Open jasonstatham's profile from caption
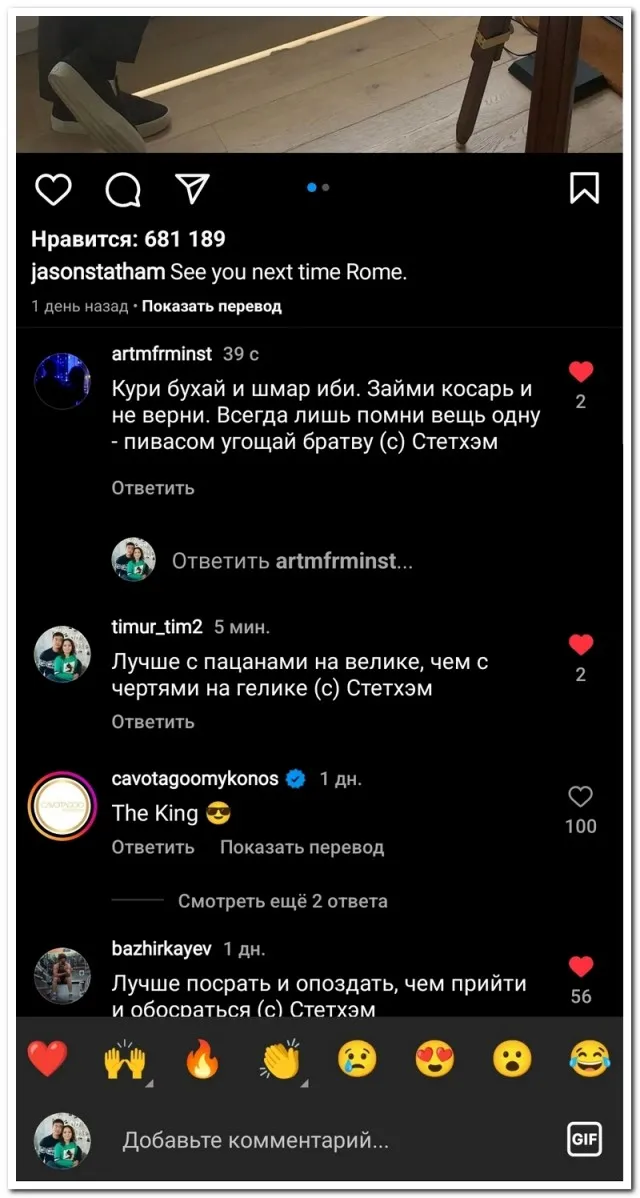 [x=98, y=272]
